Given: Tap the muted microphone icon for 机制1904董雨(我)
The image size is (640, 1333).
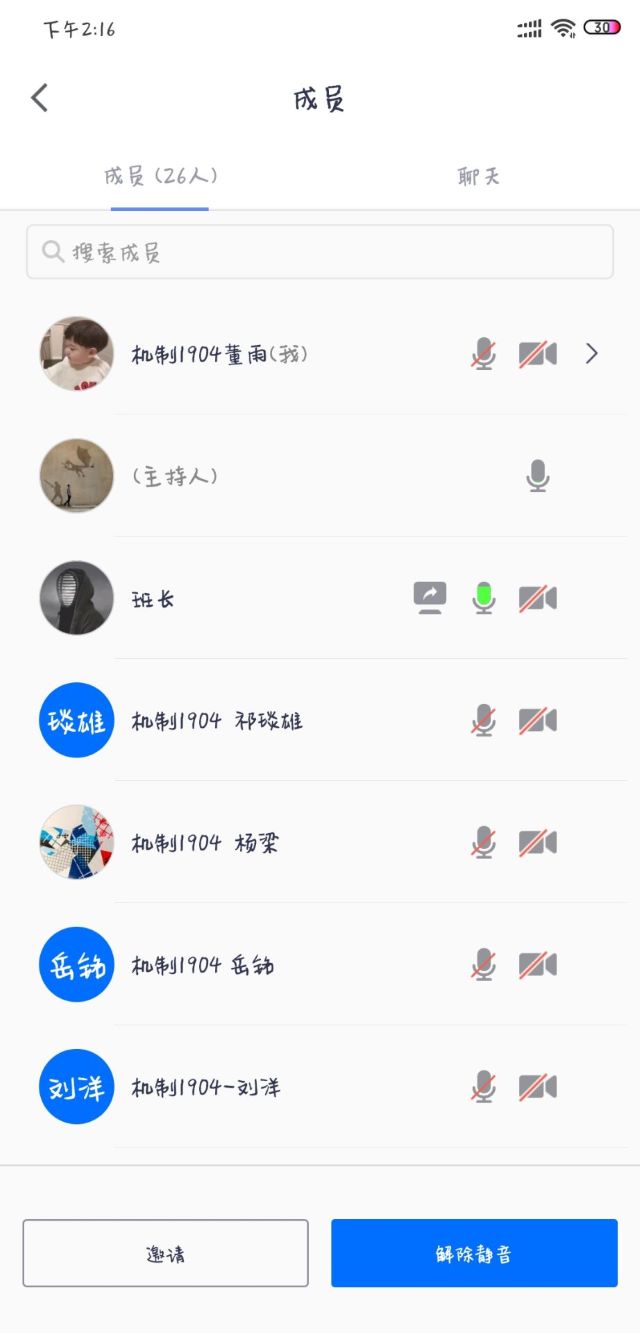Looking at the screenshot, I should coord(484,354).
